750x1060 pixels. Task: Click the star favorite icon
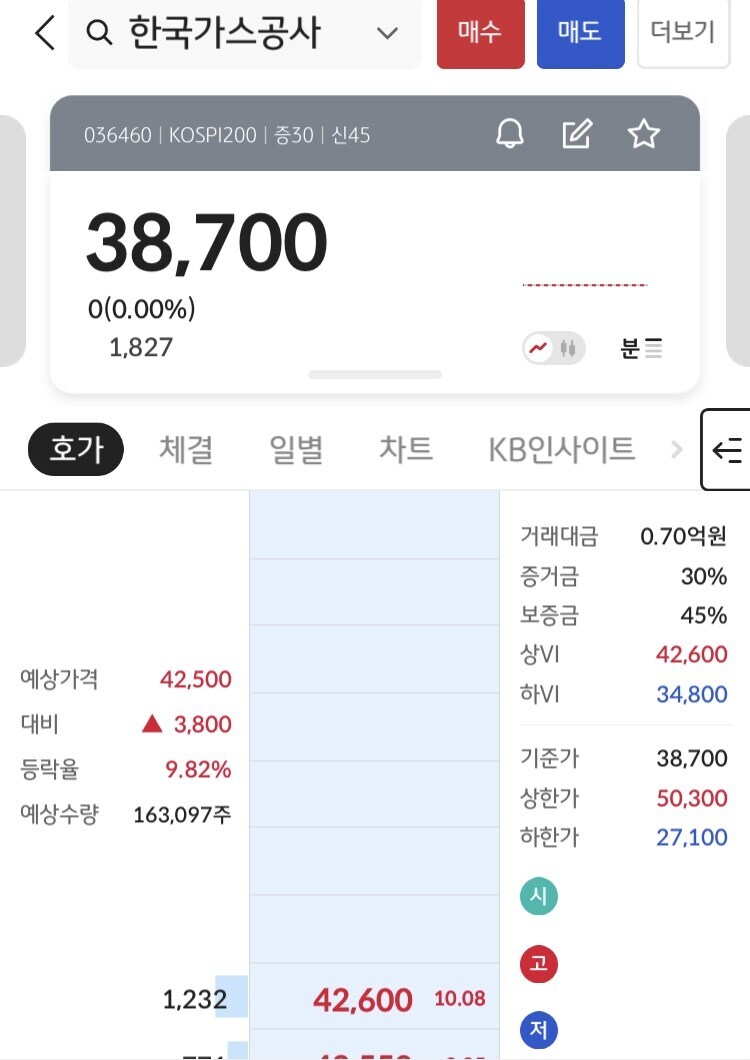pos(644,133)
